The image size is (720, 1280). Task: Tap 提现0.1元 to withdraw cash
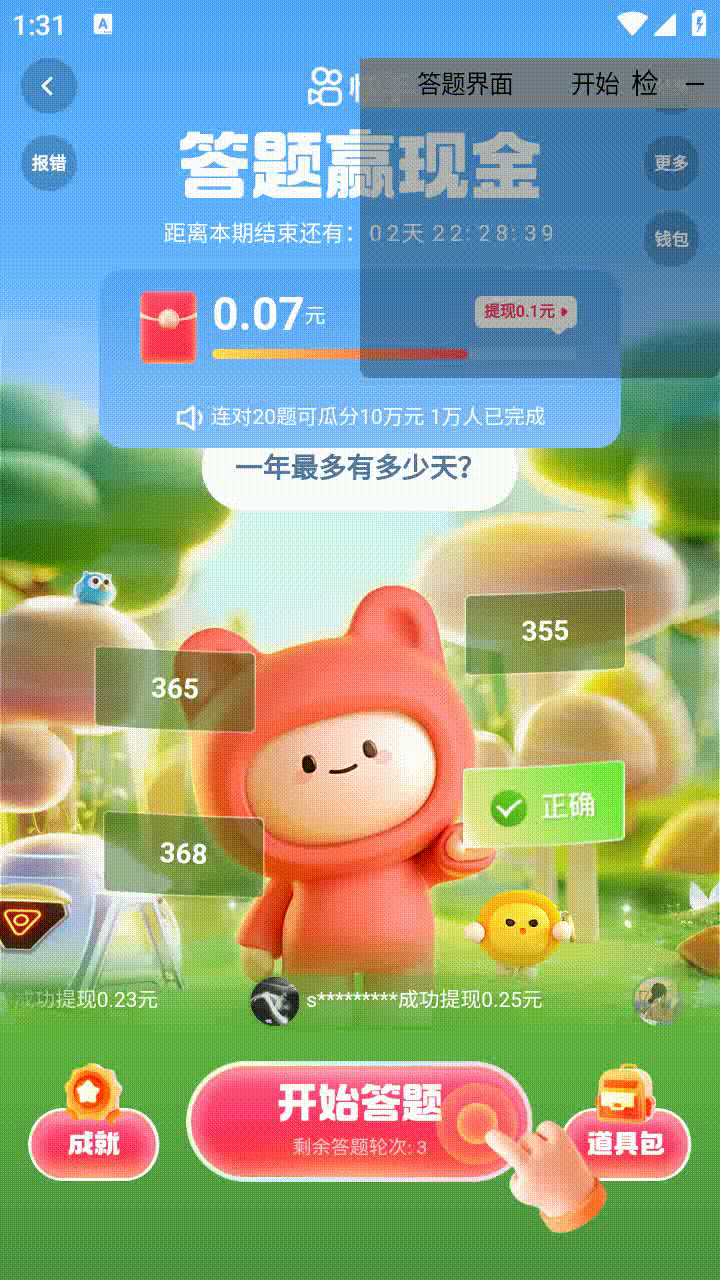(x=525, y=312)
